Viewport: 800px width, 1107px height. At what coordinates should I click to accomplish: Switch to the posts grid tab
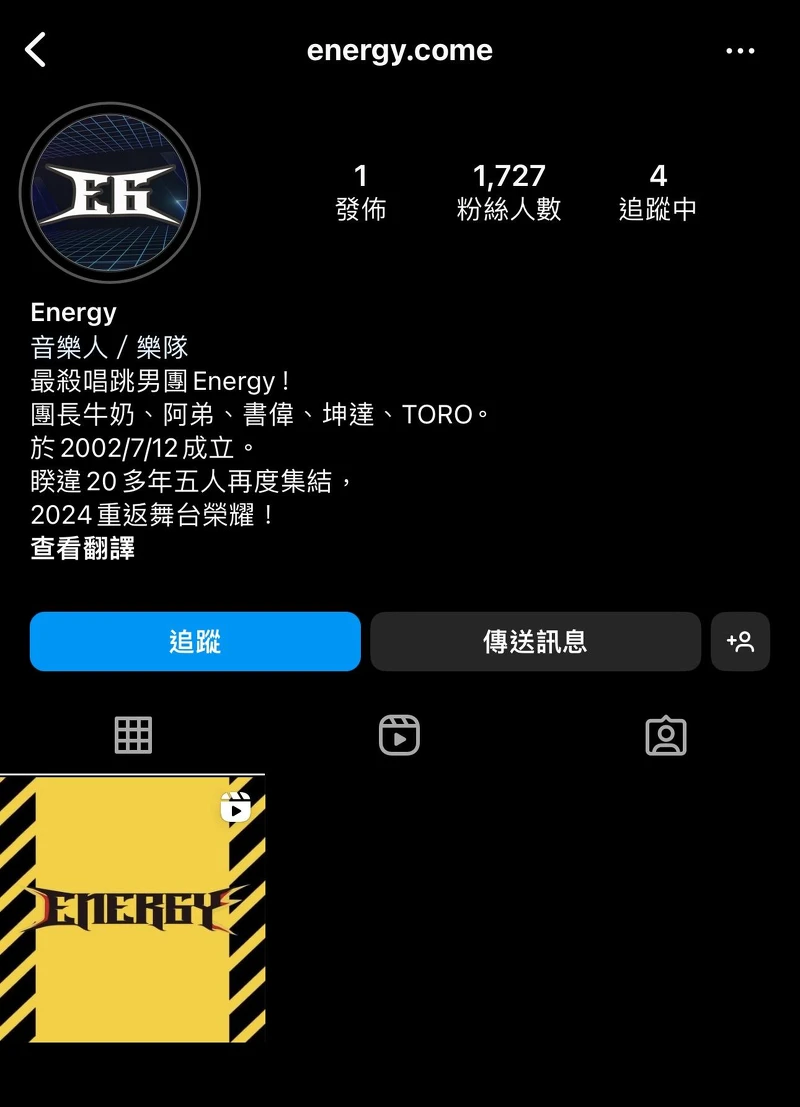133,735
